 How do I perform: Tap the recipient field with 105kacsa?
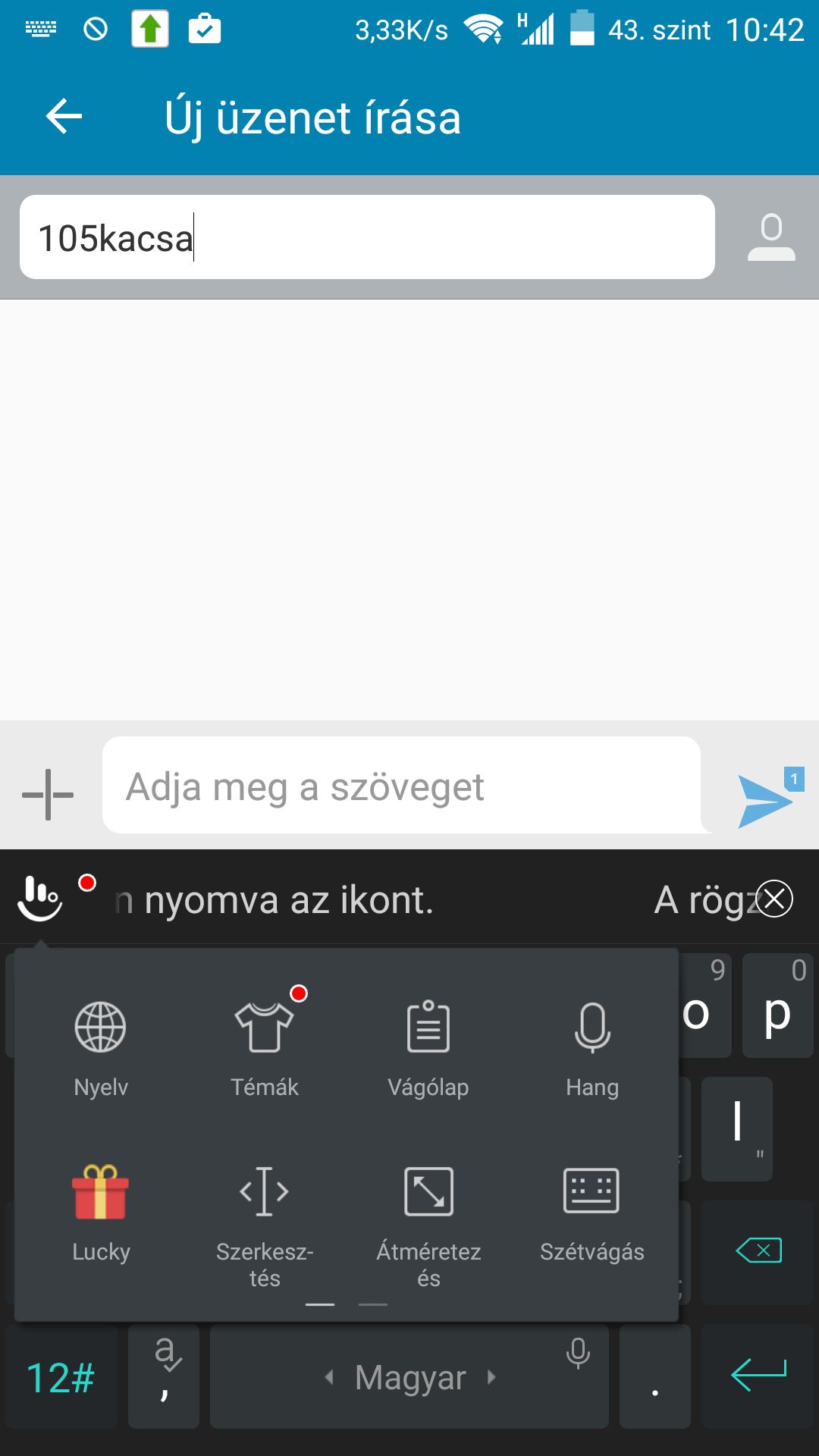coord(367,237)
